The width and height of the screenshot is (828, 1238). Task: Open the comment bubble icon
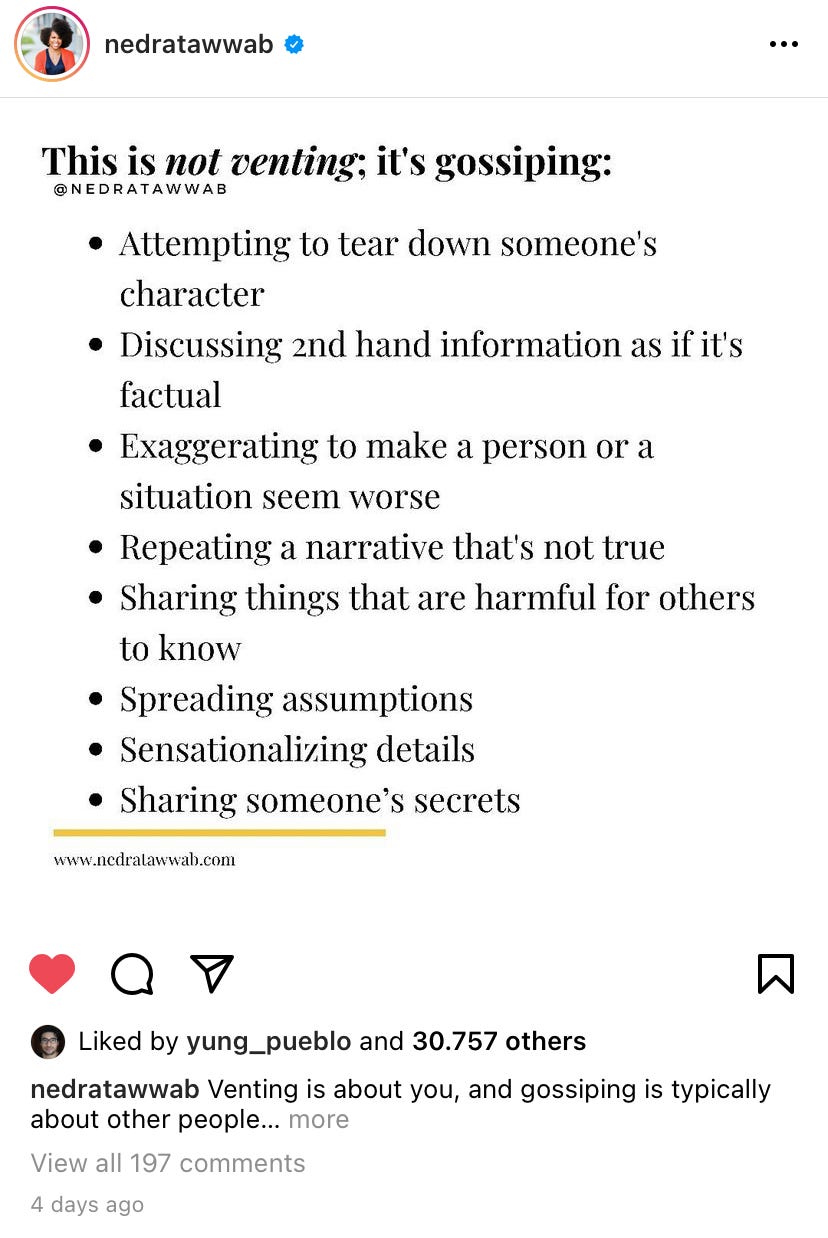132,973
